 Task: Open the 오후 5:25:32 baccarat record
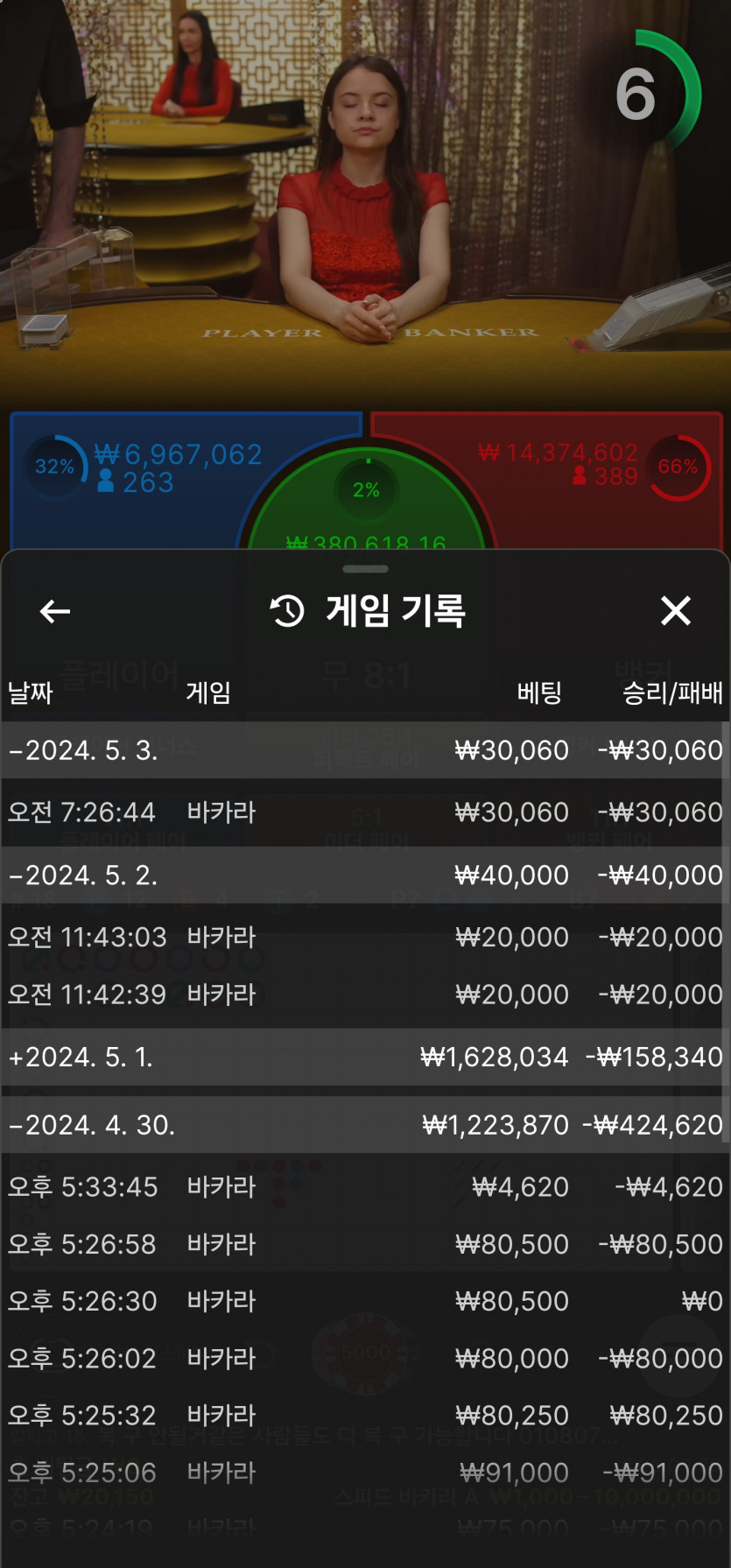click(365, 1416)
